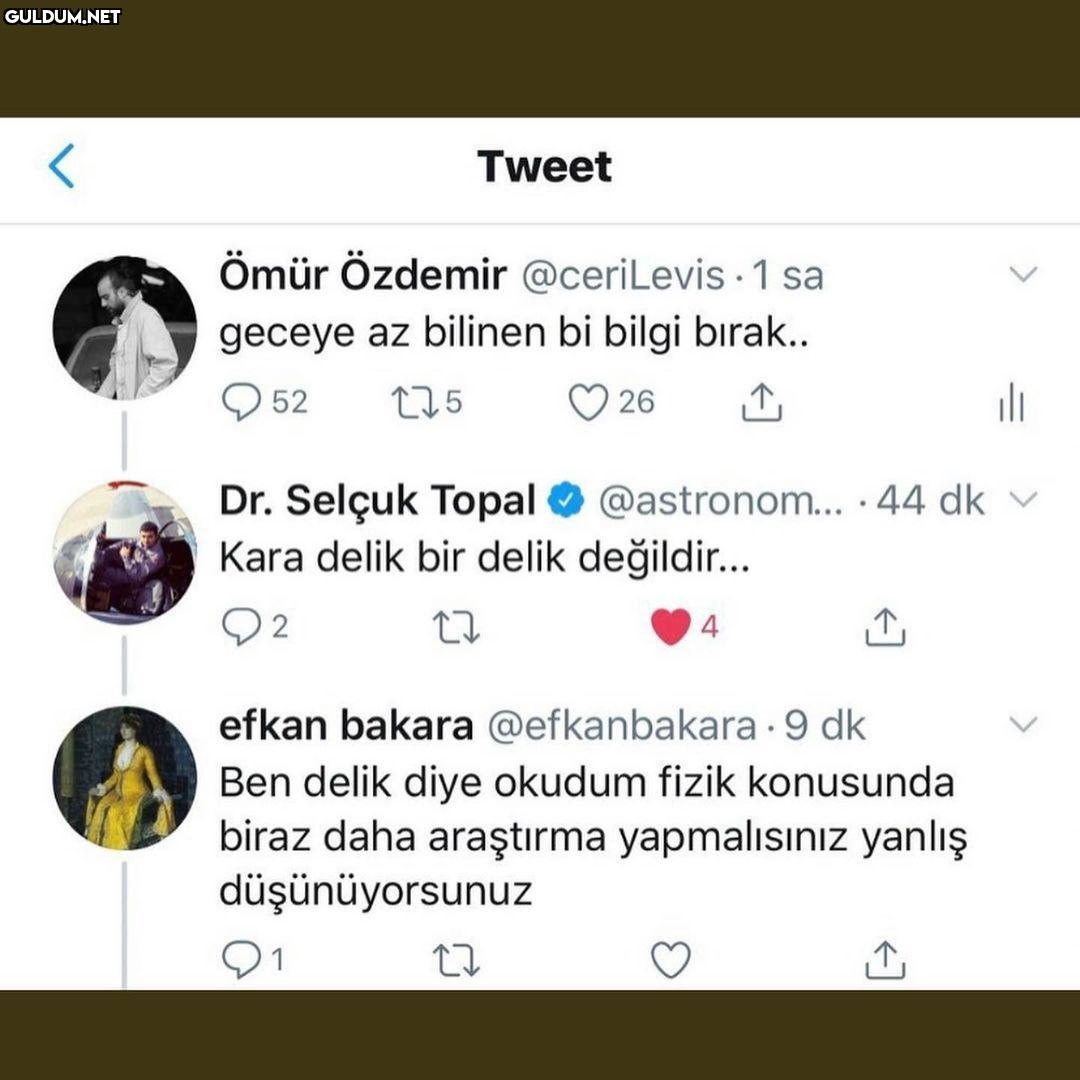1080x1080 pixels.
Task: Share efkan bakara's tweet
Action: 884,961
